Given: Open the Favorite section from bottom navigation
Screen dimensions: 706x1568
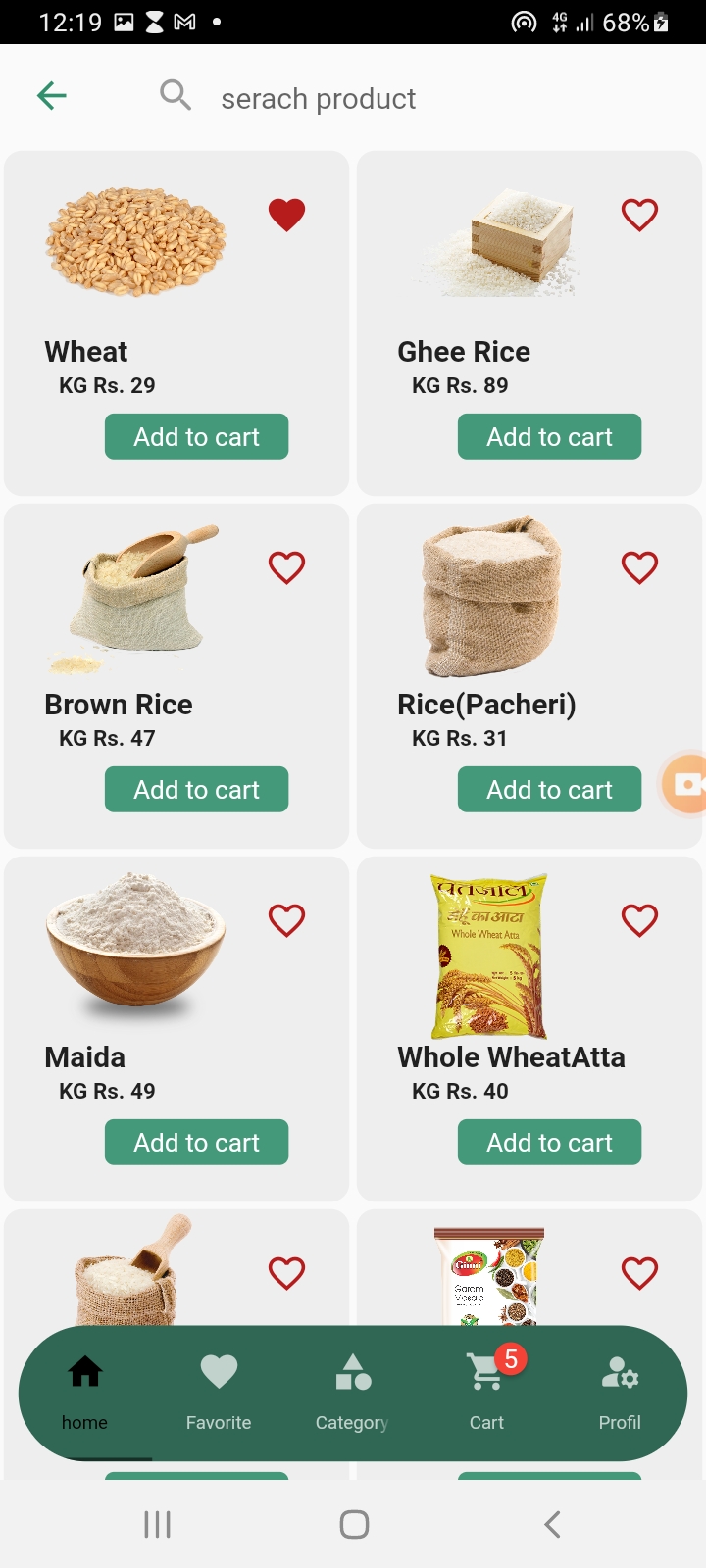Looking at the screenshot, I should coord(218,1375).
